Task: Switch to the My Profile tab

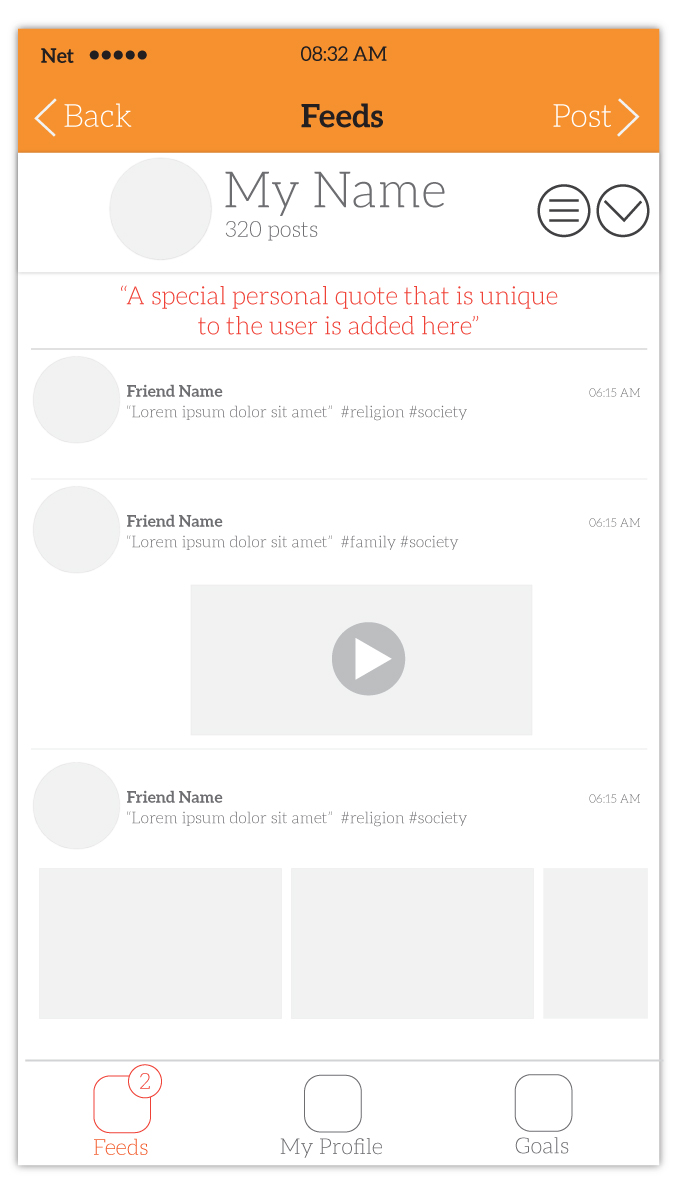Action: click(x=332, y=1116)
